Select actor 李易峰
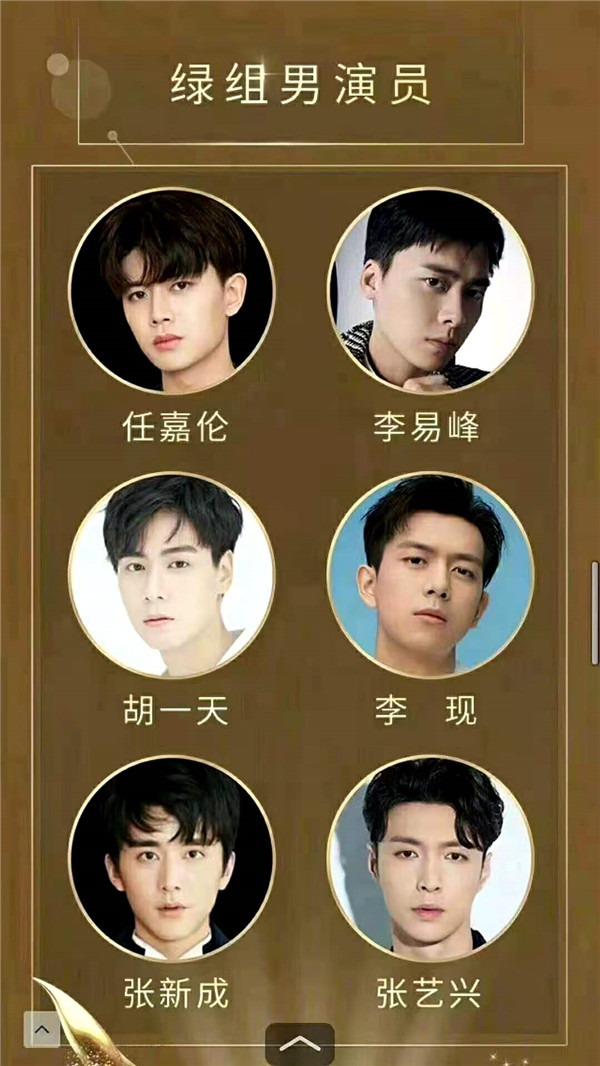Image resolution: width=600 pixels, height=1066 pixels. 430,290
